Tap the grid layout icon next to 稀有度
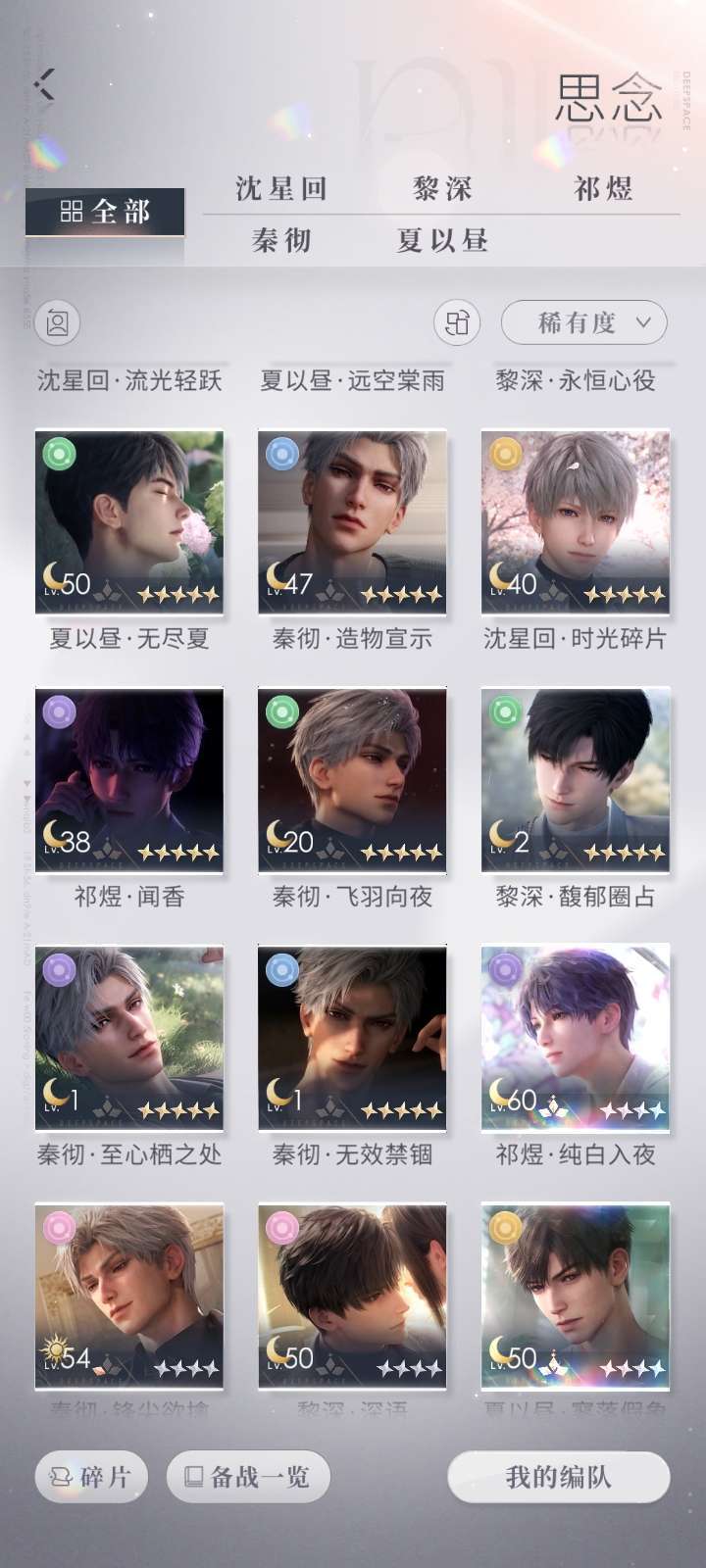Viewport: 706px width, 1568px height. [457, 323]
